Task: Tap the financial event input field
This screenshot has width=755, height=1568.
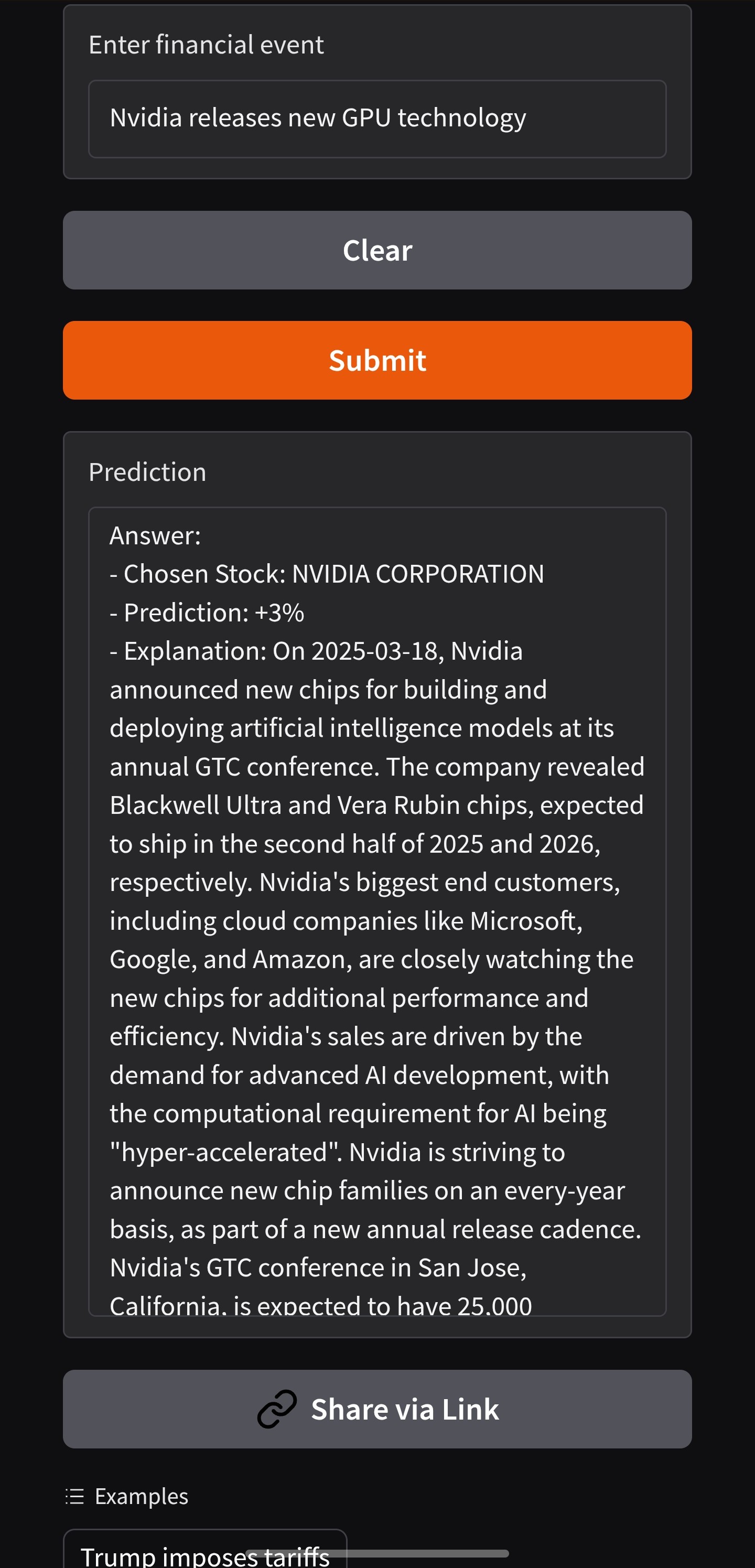Action: (x=376, y=119)
